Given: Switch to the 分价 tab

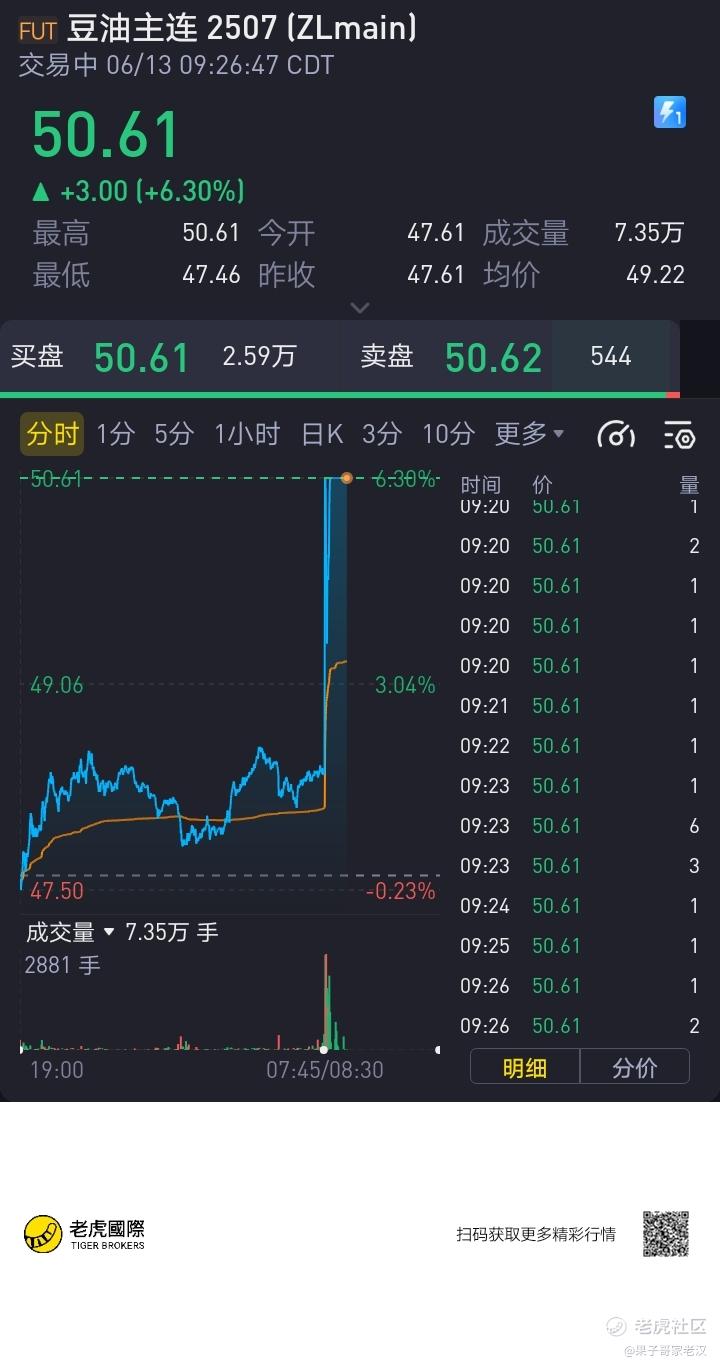Looking at the screenshot, I should 635,1067.
